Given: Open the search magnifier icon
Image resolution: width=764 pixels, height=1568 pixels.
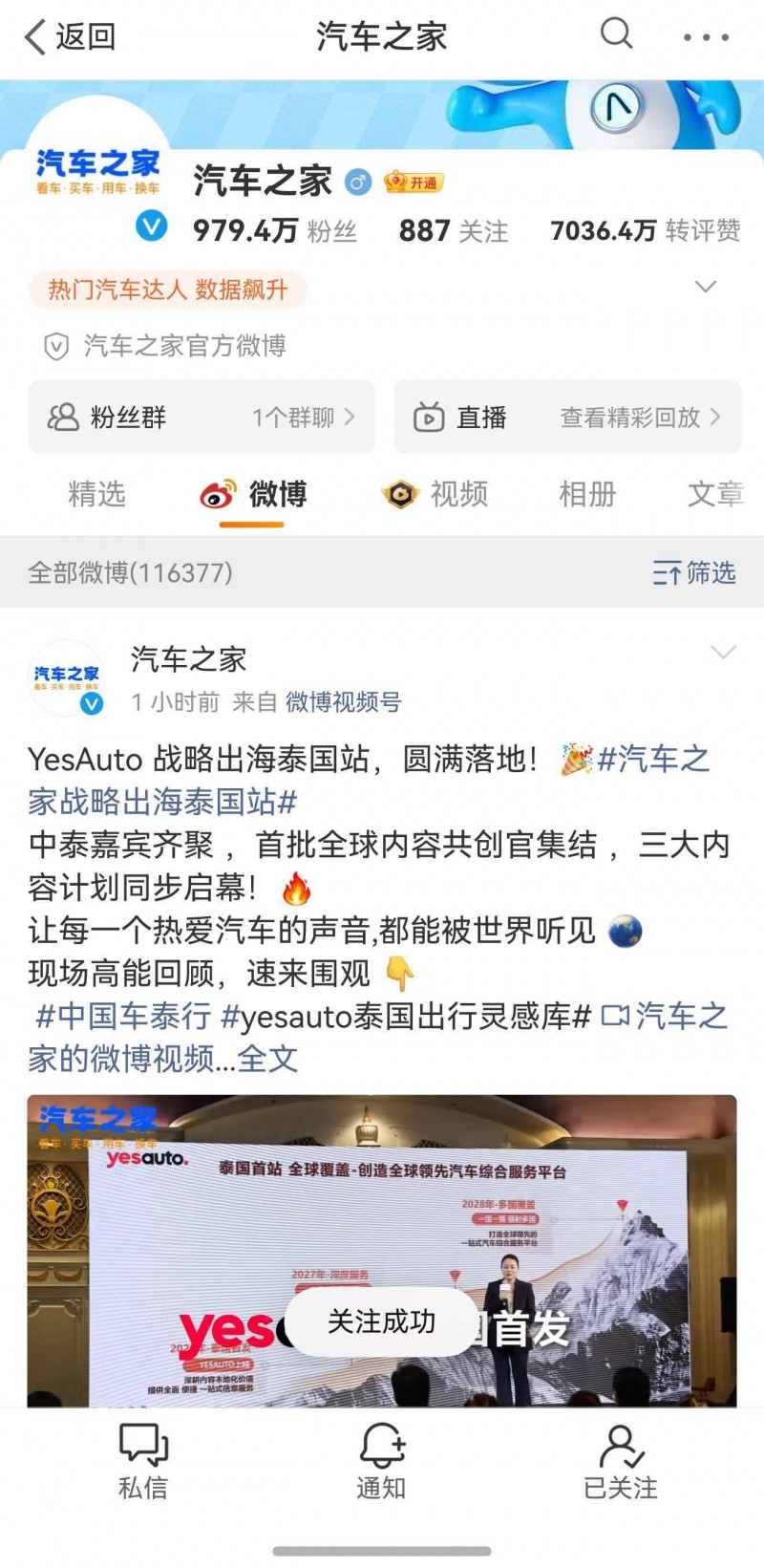Looking at the screenshot, I should (616, 34).
